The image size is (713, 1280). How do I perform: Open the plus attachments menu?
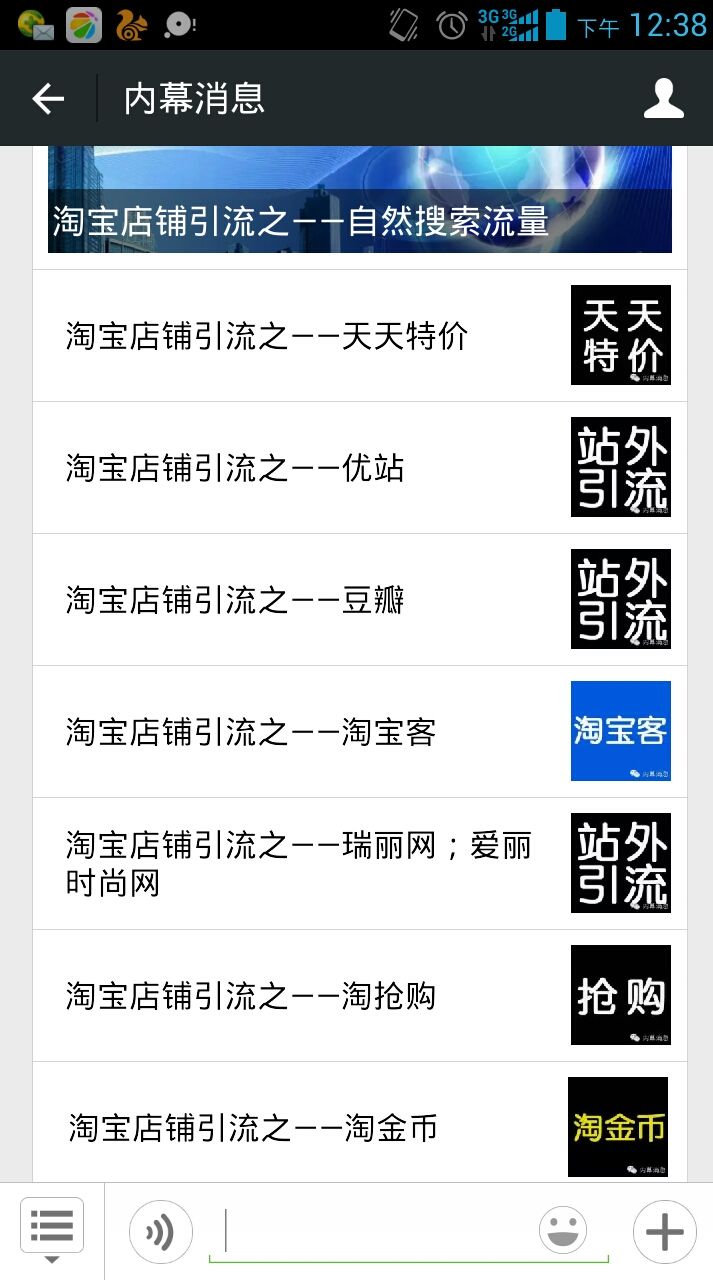tap(664, 1232)
